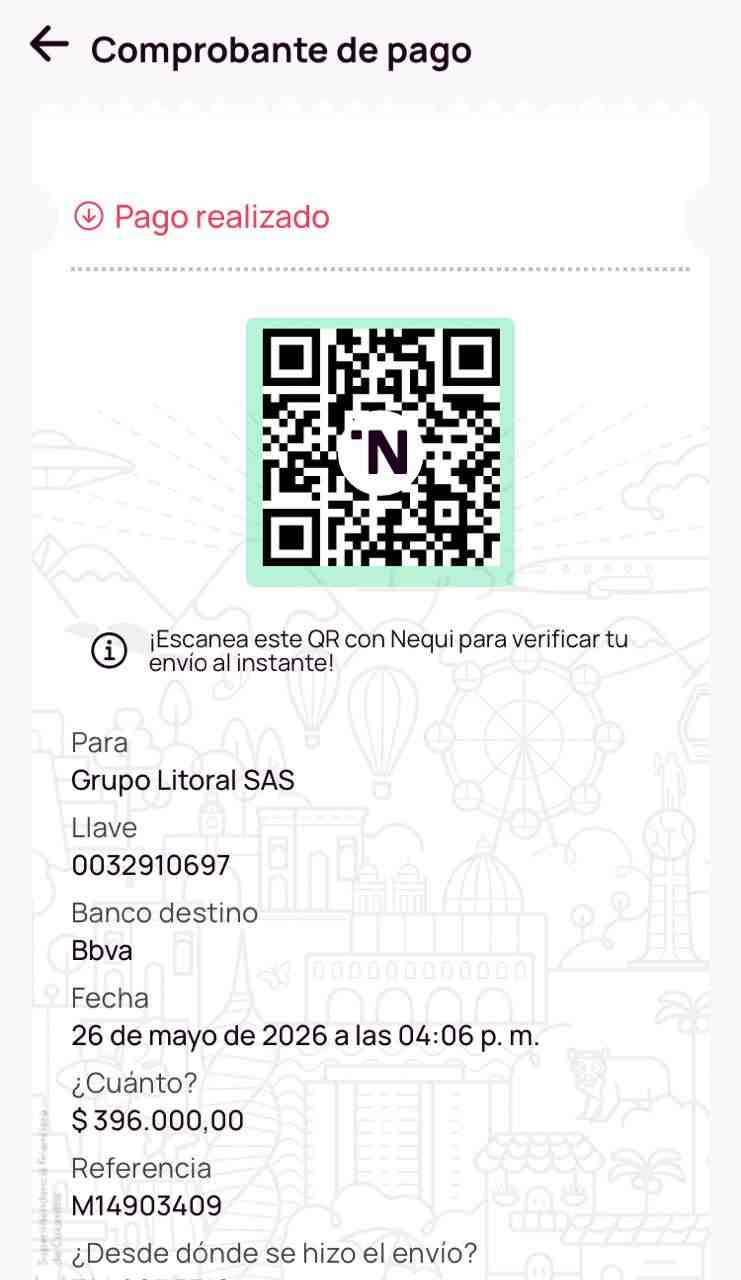
Task: Go back from Comprobante de pago
Action: pos(48,44)
